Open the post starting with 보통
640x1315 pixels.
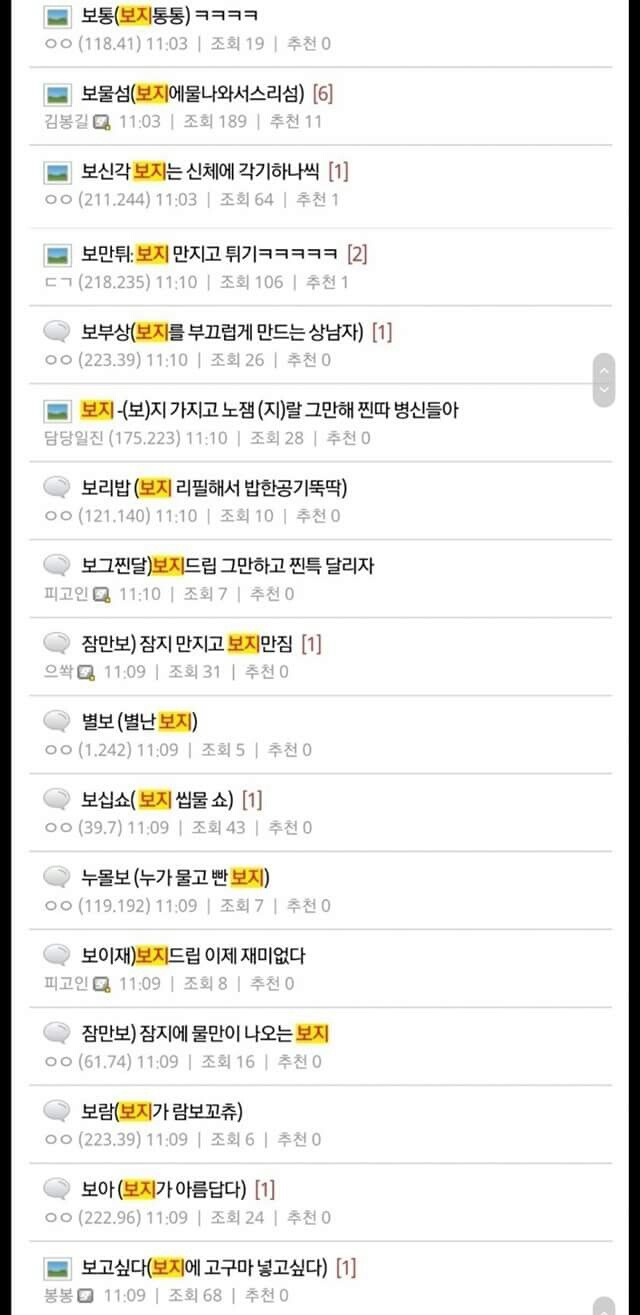pyautogui.click(x=170, y=16)
